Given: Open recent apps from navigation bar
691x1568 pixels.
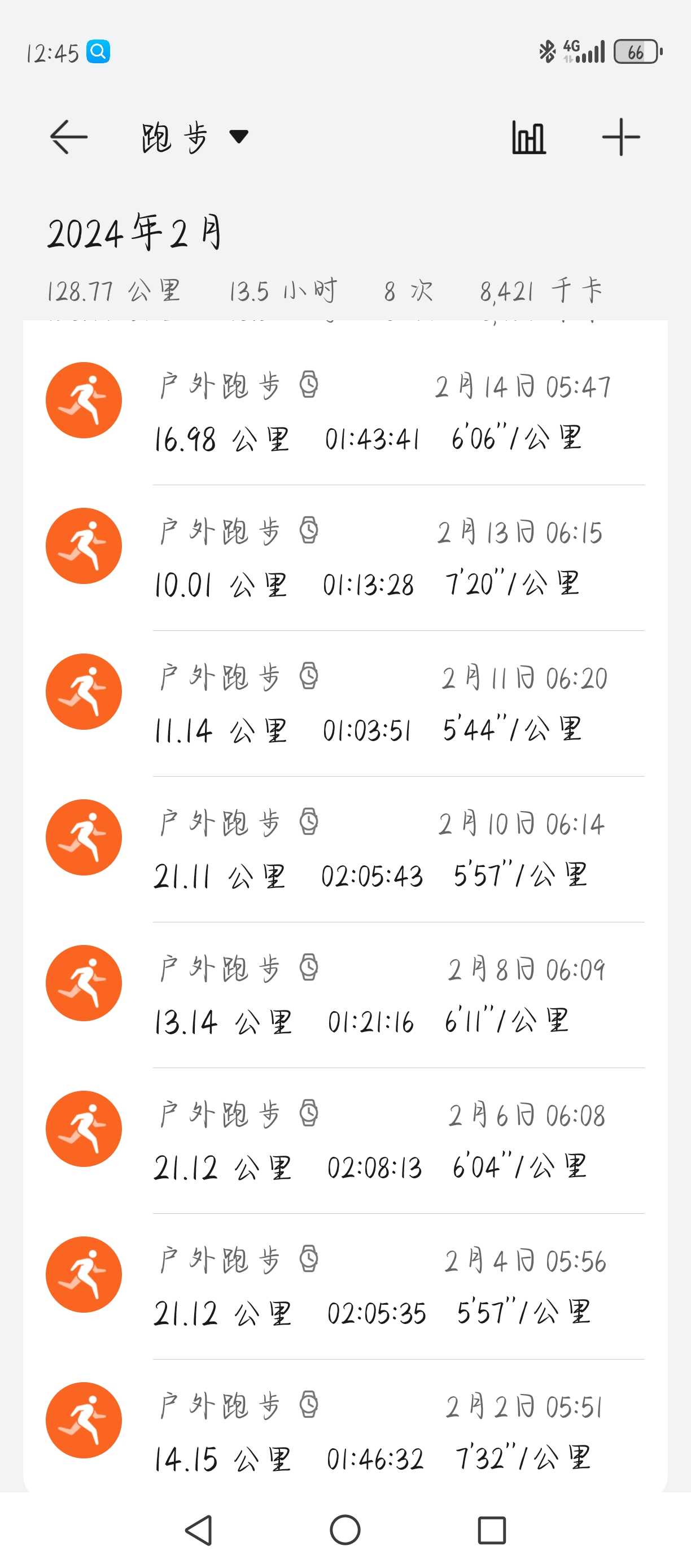Looking at the screenshot, I should (x=492, y=1530).
